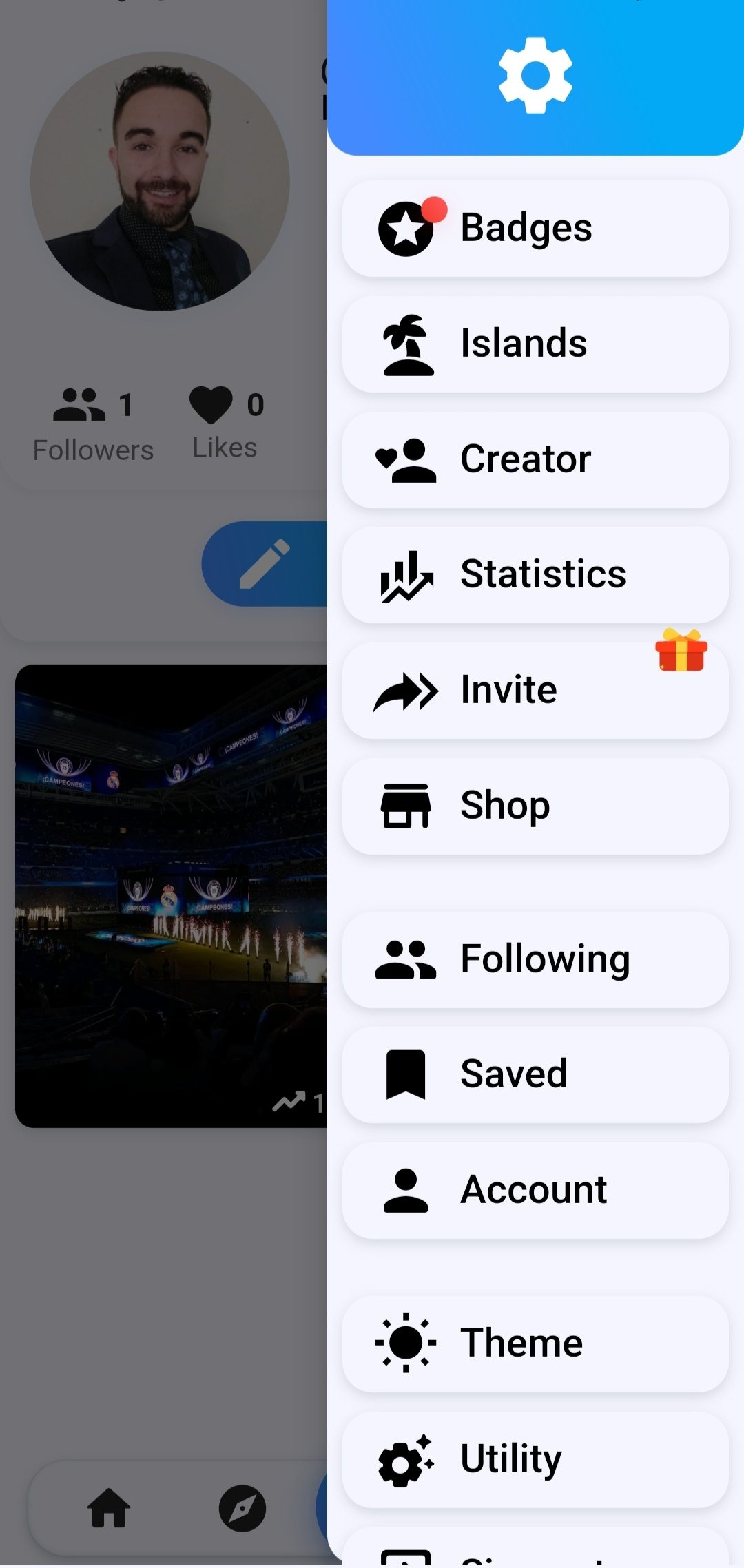The height and width of the screenshot is (1568, 744).
Task: Tap the pencil edit profile button
Action: pyautogui.click(x=265, y=564)
